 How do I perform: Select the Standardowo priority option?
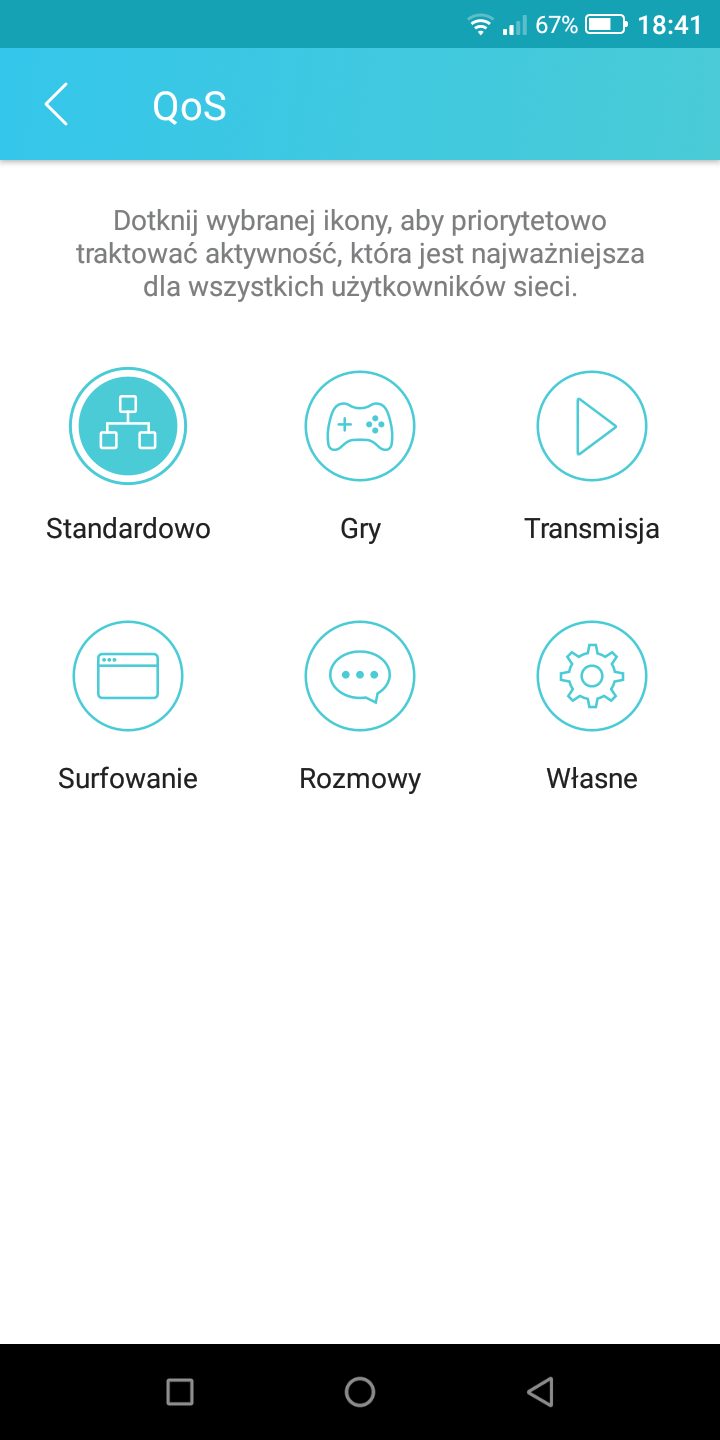[x=128, y=427]
